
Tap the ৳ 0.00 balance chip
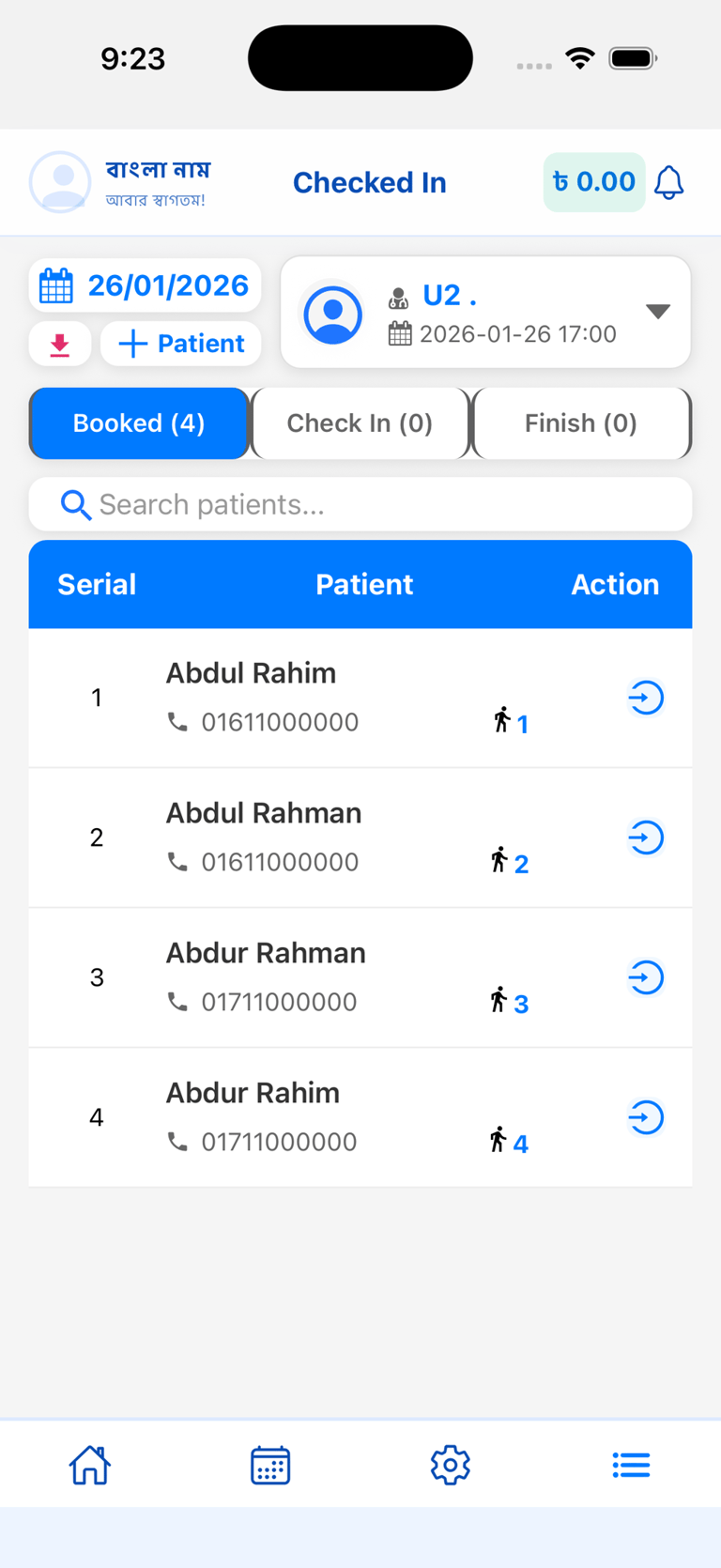(x=594, y=182)
